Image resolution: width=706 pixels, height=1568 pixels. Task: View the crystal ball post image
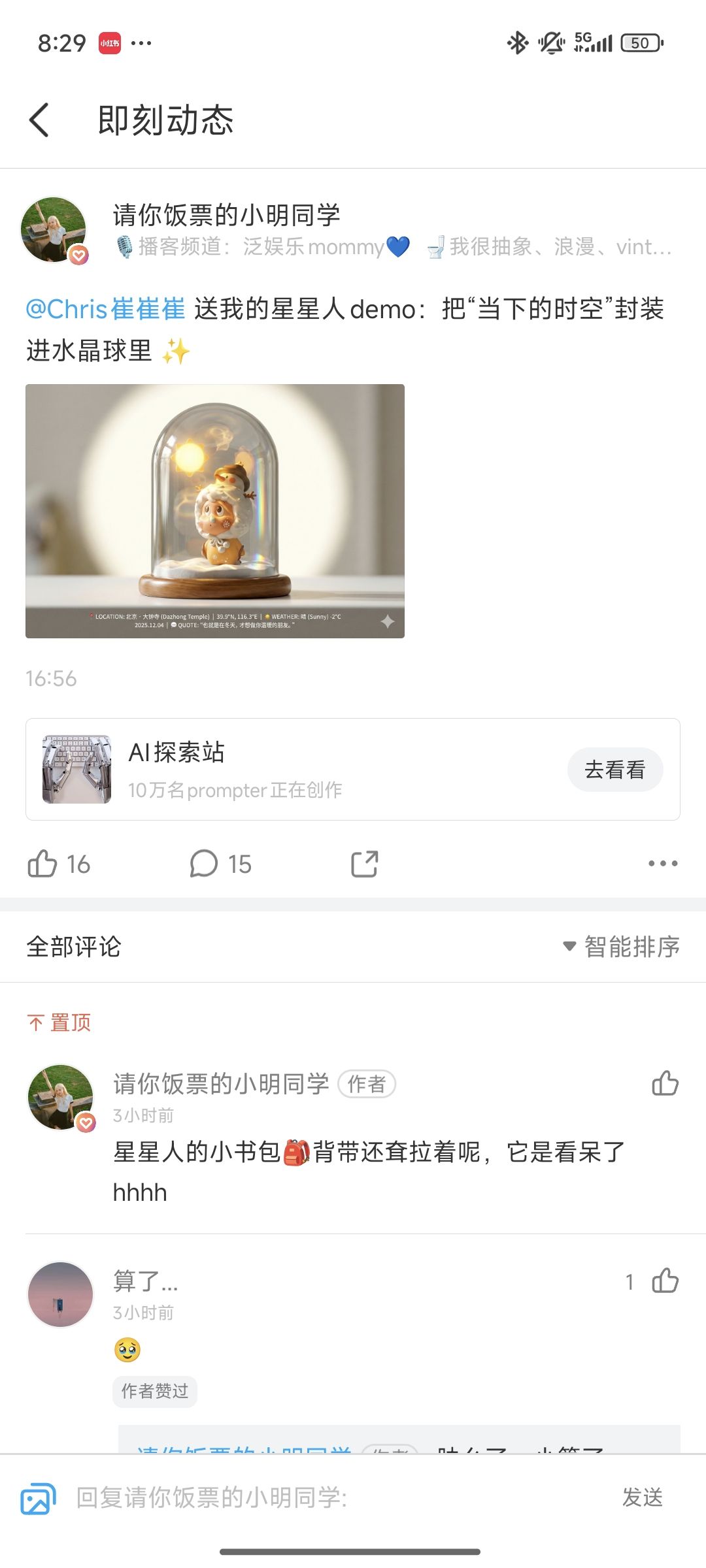tap(215, 510)
